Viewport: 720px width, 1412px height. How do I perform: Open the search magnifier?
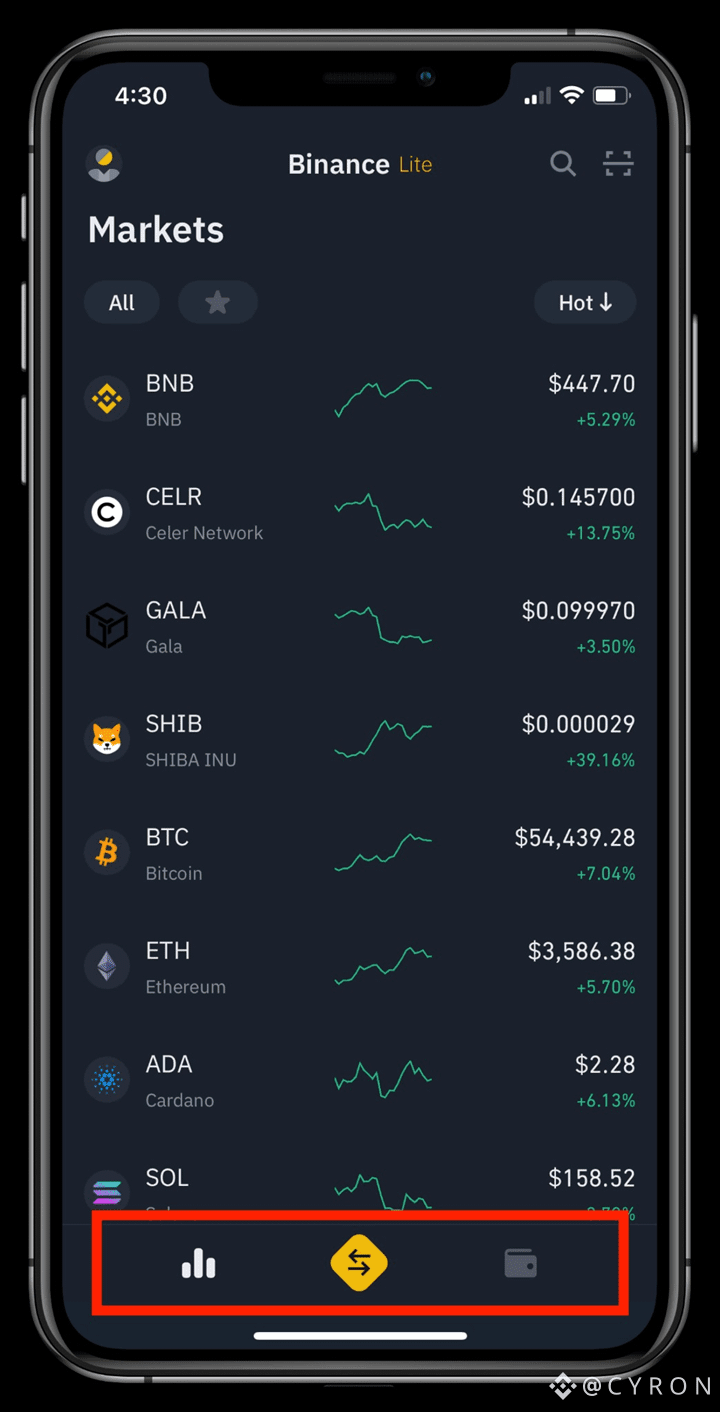point(563,164)
